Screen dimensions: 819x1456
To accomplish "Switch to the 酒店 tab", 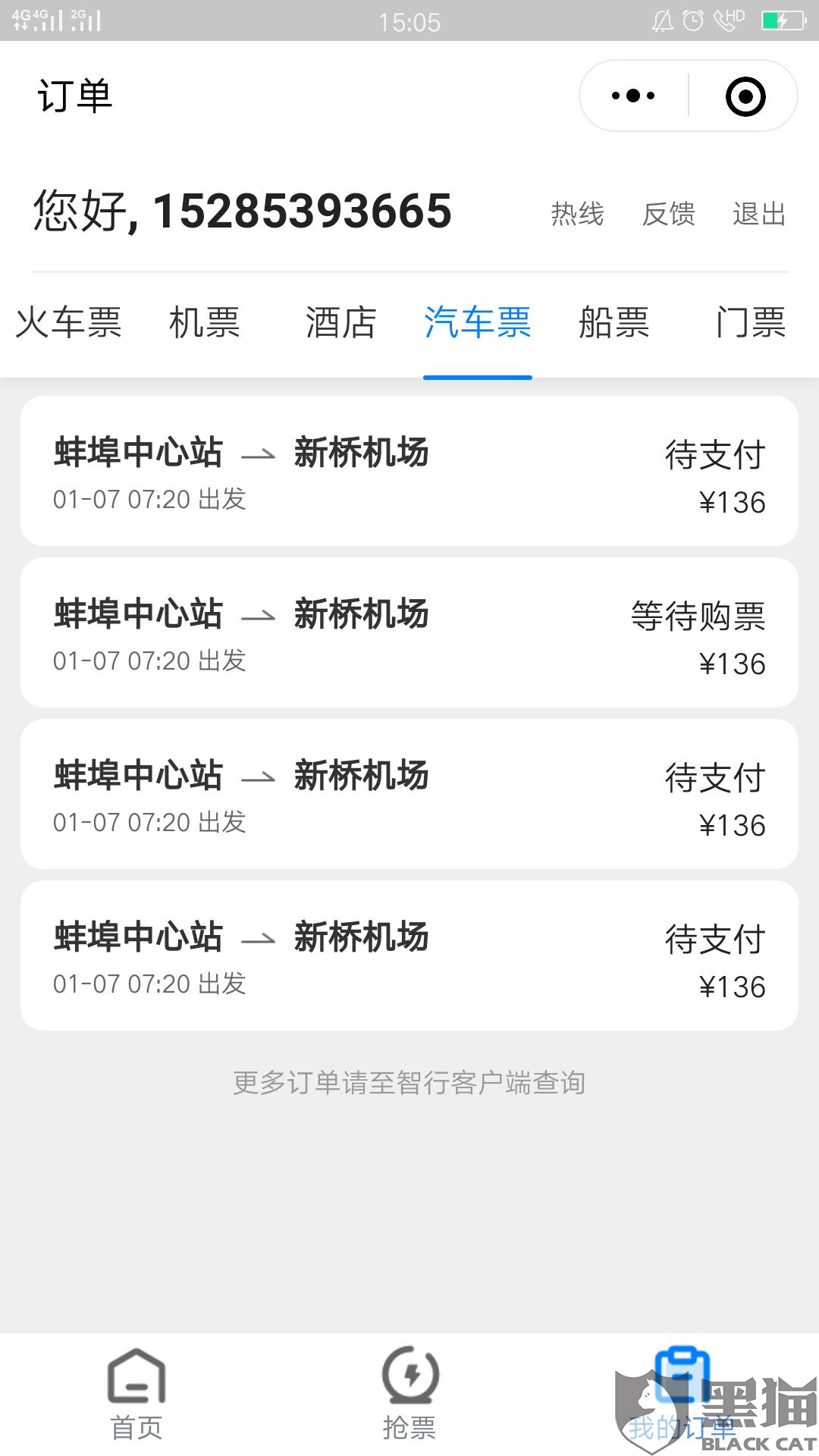I will click(x=340, y=322).
